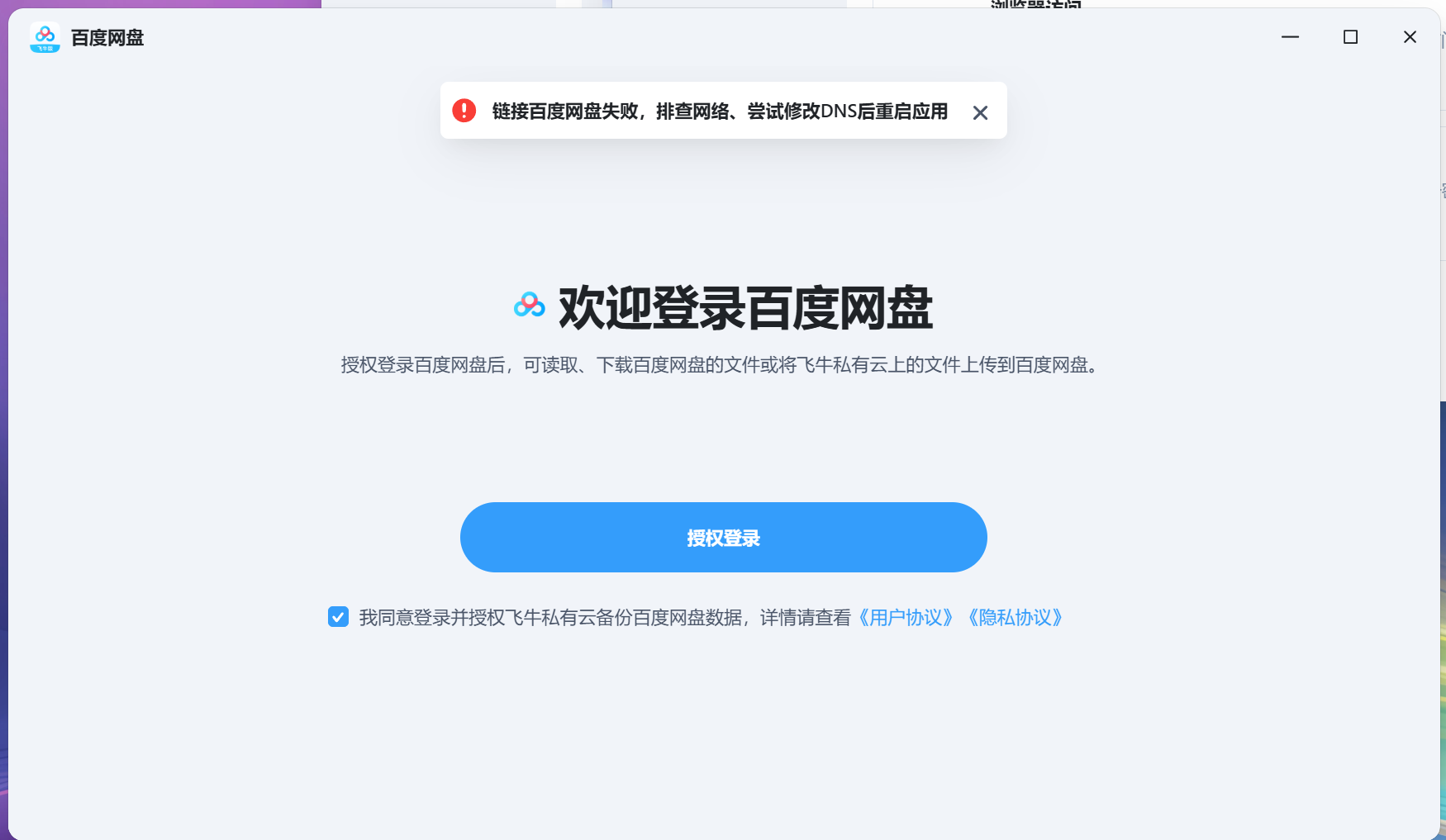Tap the 授权登录 button
The image size is (1446, 840).
point(723,538)
